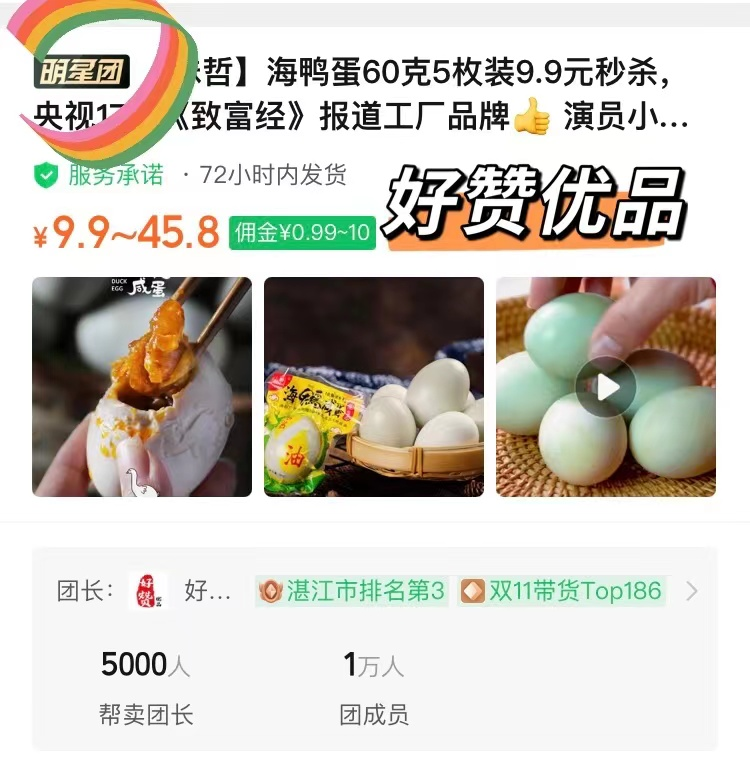Viewport: 750px width, 771px height.
Task: View the 服务承诺 service guarantee
Action: point(115,176)
